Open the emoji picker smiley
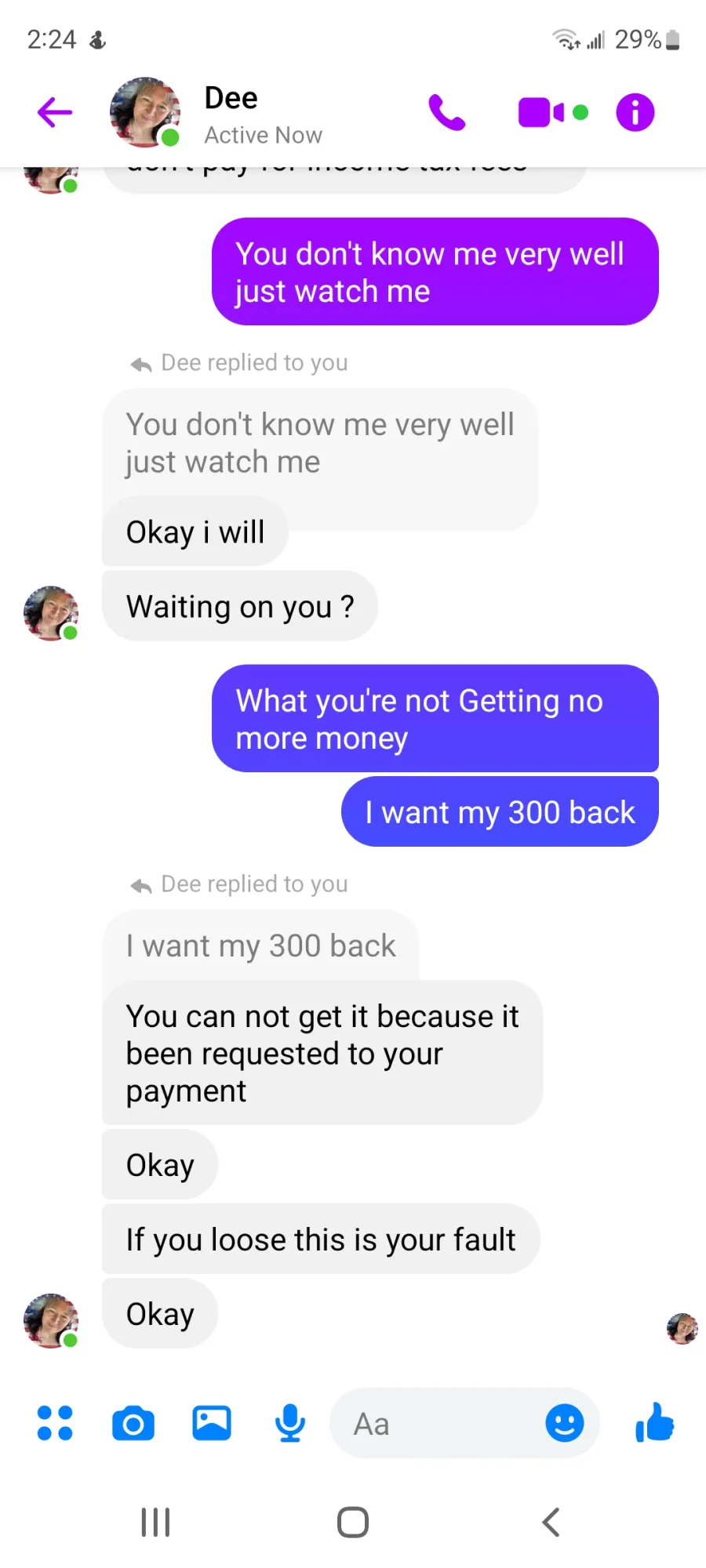Image resolution: width=706 pixels, height=1568 pixels. [565, 1423]
